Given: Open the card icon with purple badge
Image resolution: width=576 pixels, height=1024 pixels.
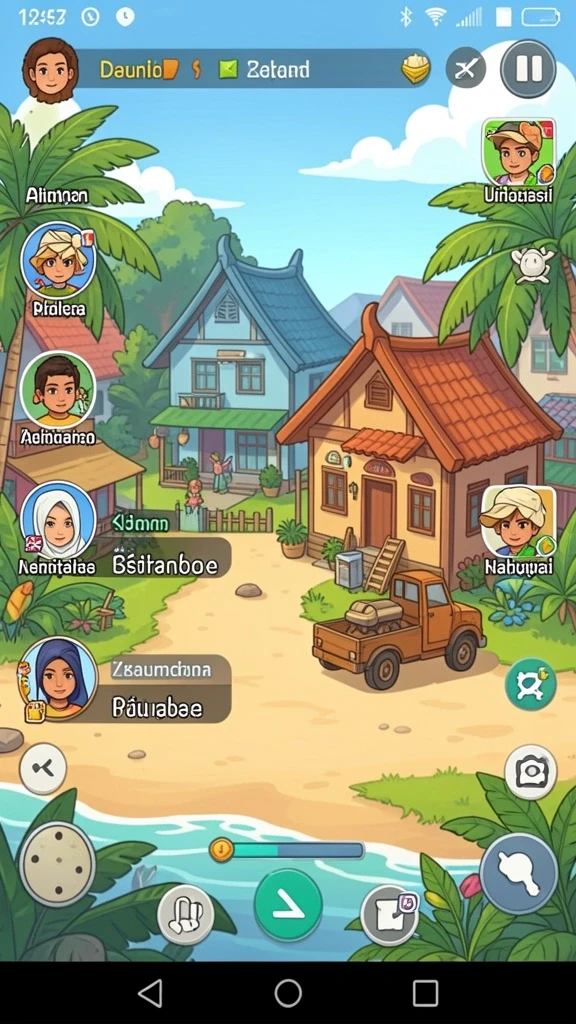Looking at the screenshot, I should pyautogui.click(x=390, y=915).
